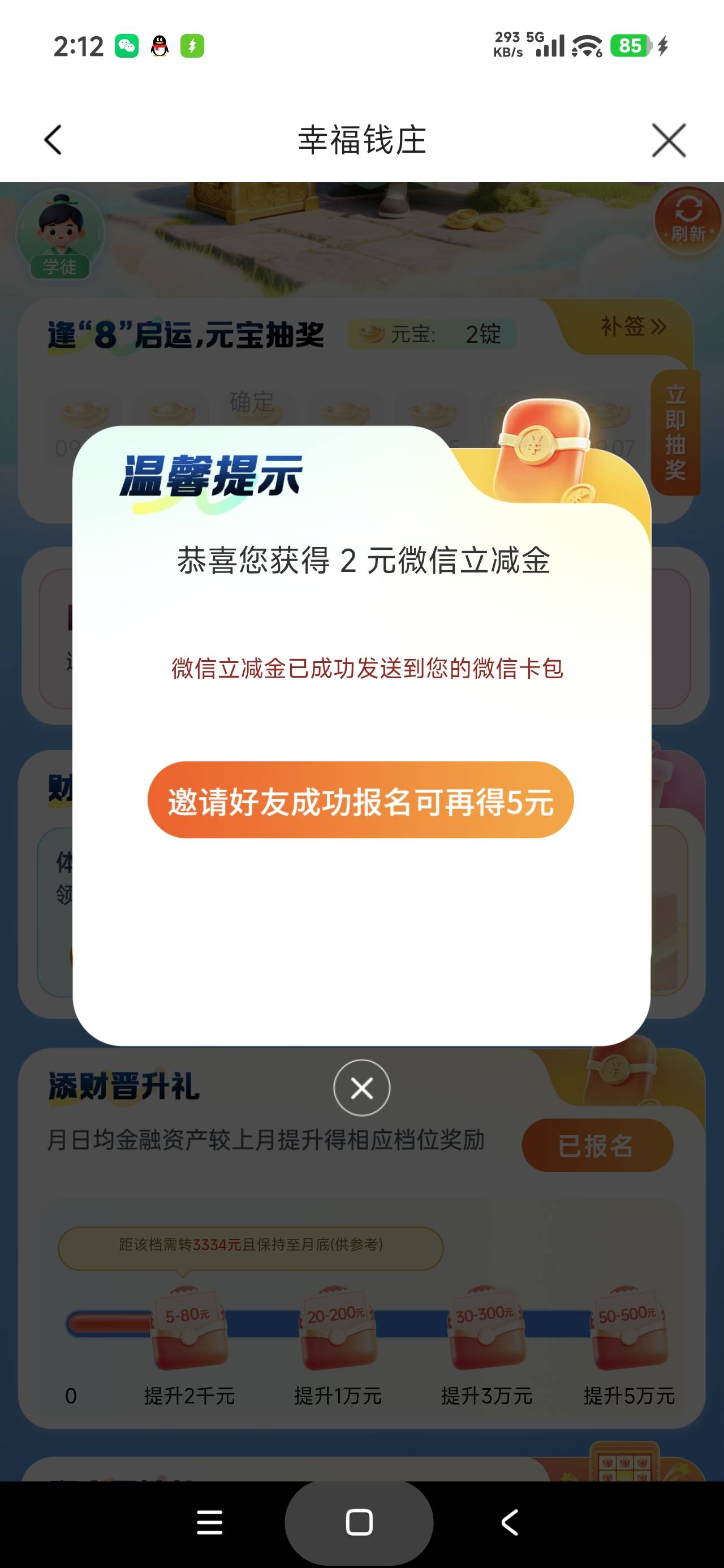Open the 补签 make-up sign-in link
The image size is (724, 1568).
pyautogui.click(x=633, y=327)
